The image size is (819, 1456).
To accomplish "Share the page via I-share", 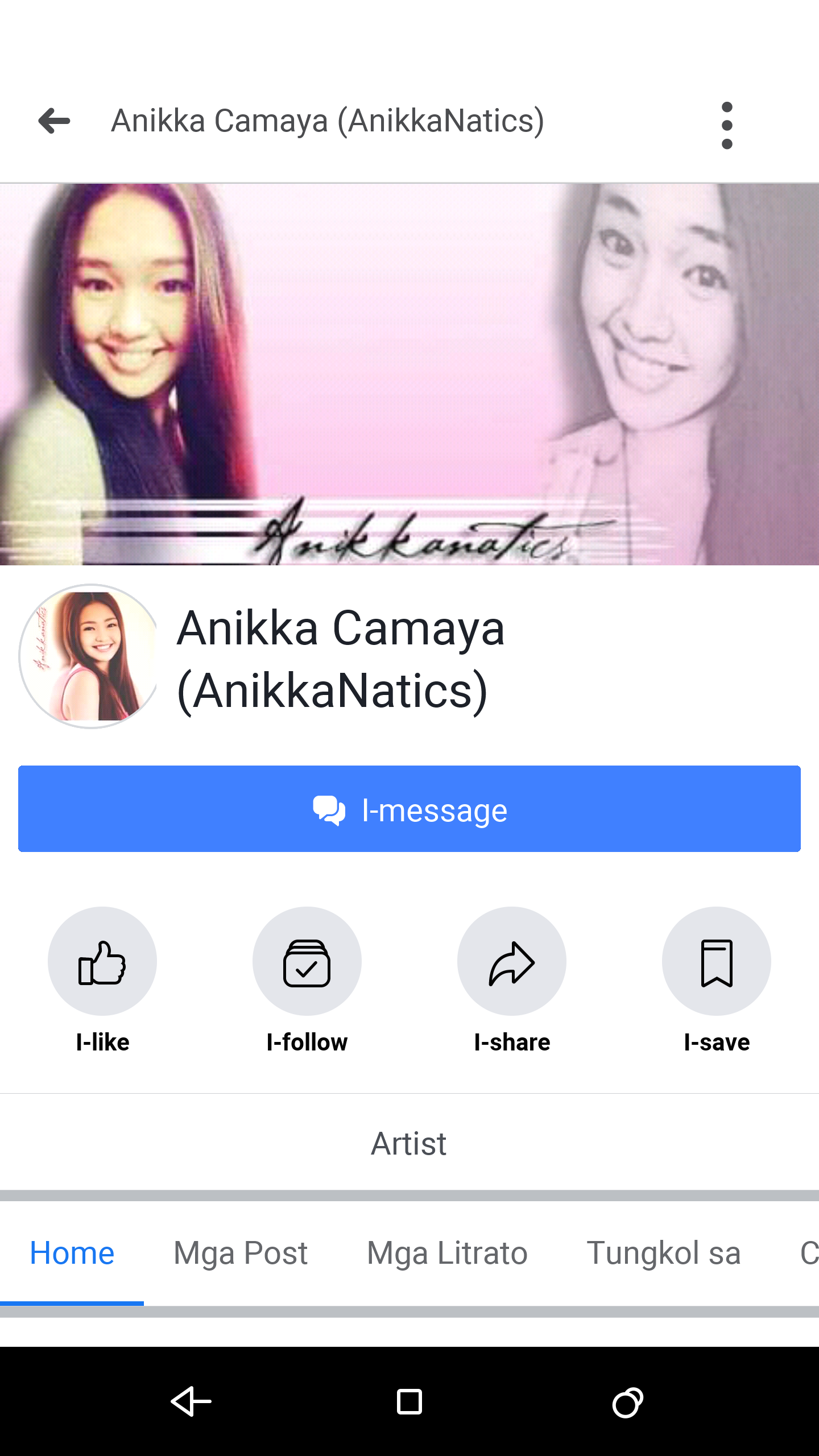I will (512, 961).
